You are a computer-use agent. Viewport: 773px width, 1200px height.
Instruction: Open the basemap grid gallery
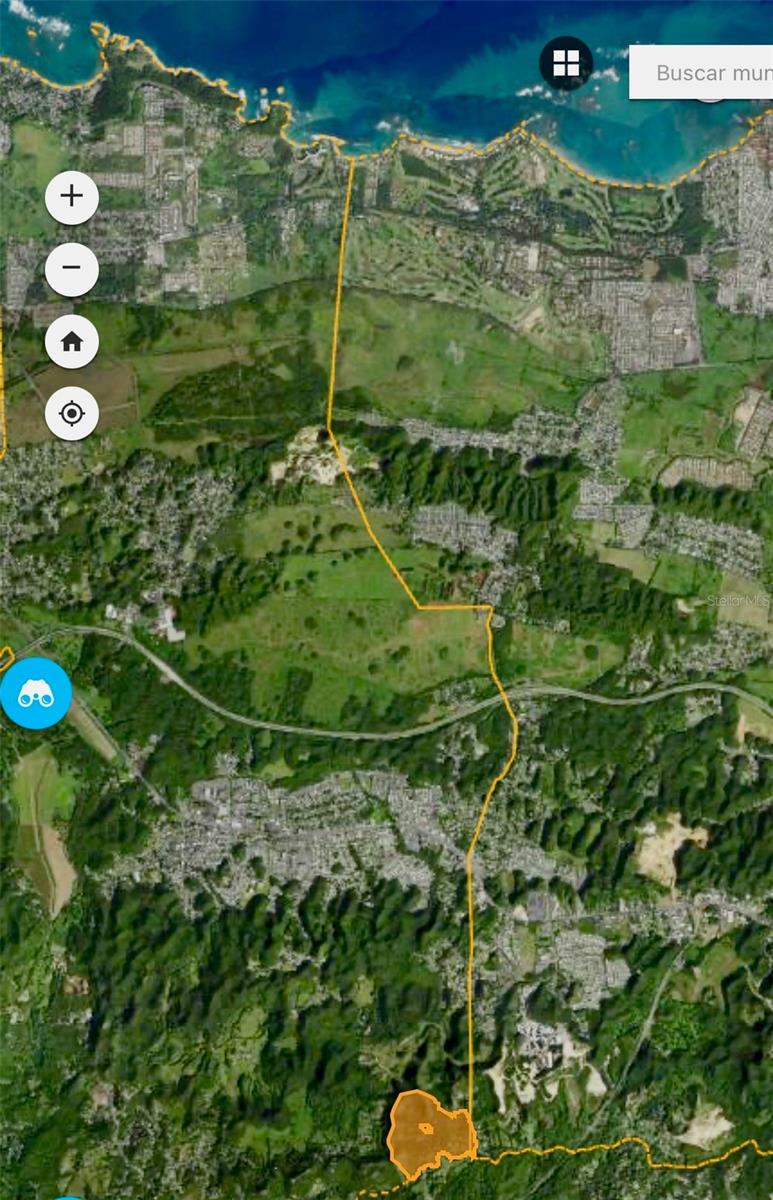point(566,64)
